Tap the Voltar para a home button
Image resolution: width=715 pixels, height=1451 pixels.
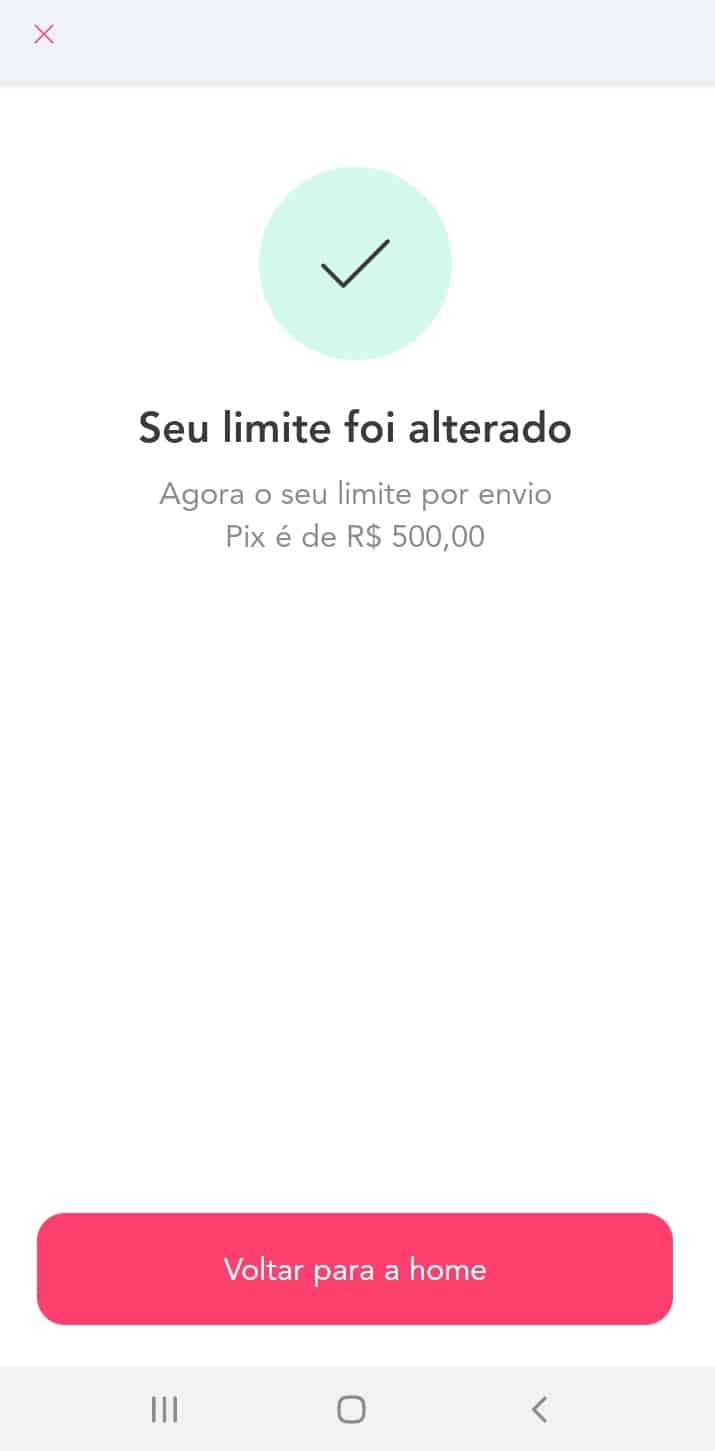point(355,1269)
